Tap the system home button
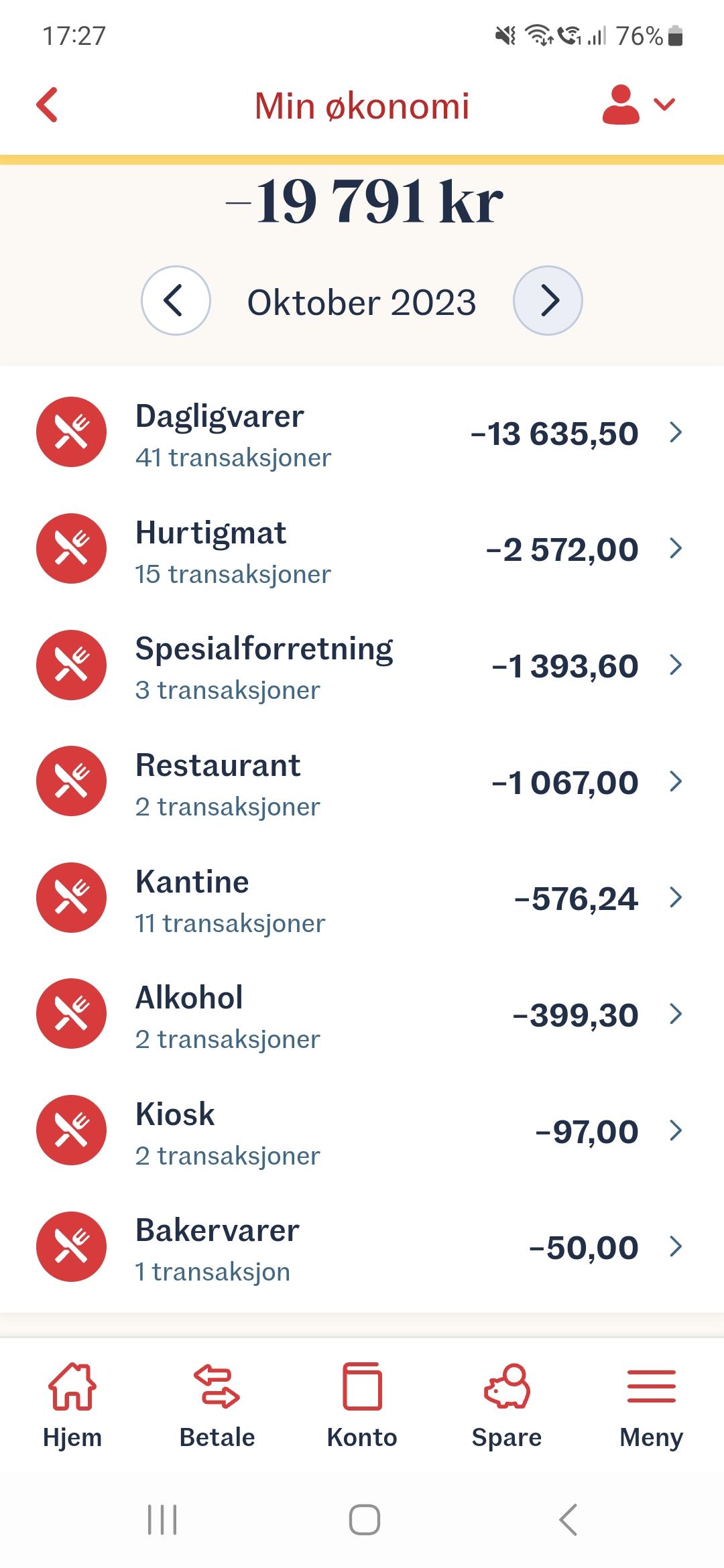 point(365,1519)
